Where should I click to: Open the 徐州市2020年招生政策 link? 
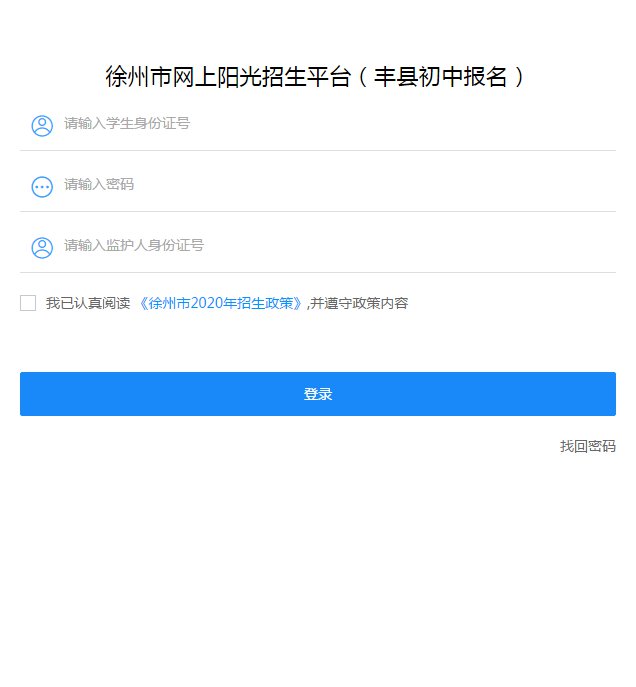tap(220, 304)
